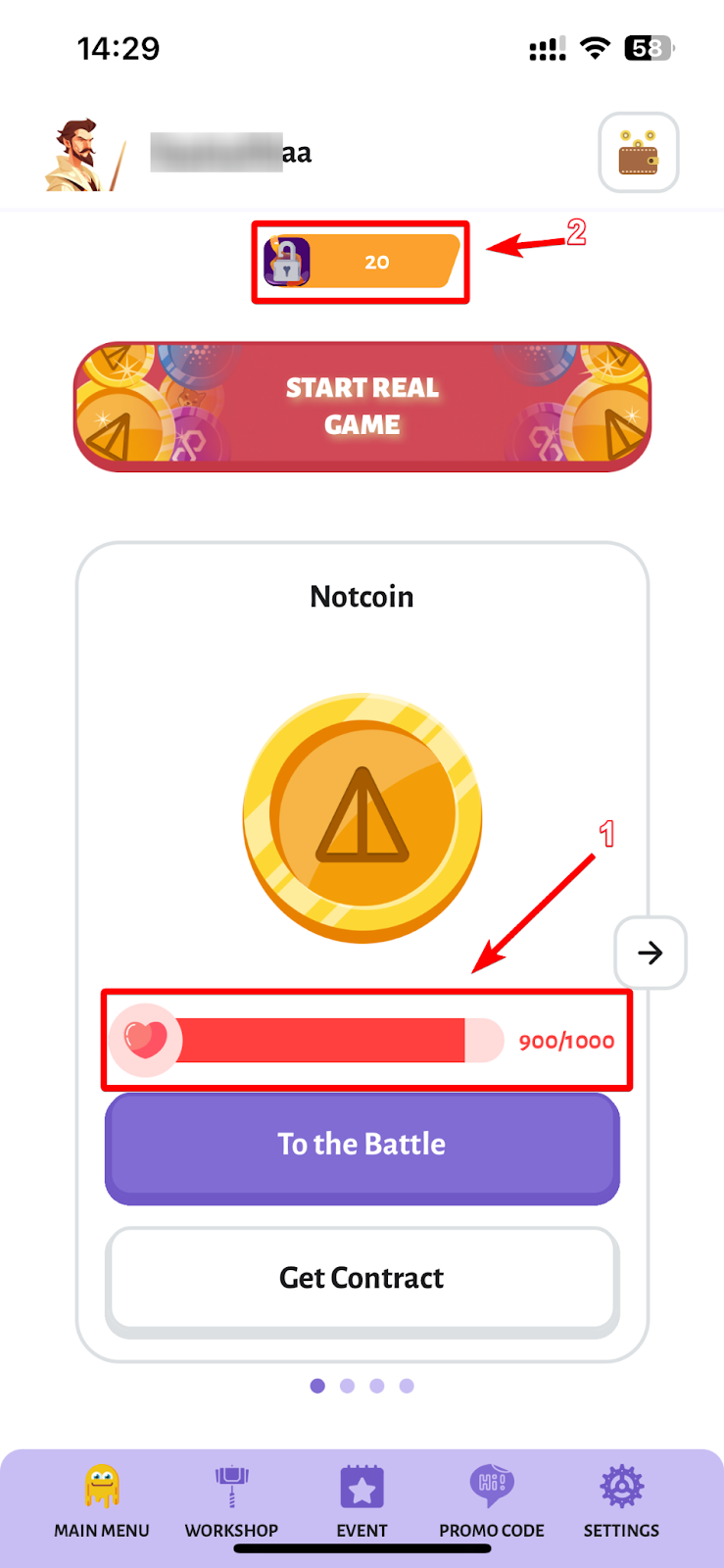Go to the next coin with arrow
724x1568 pixels.
tap(650, 953)
